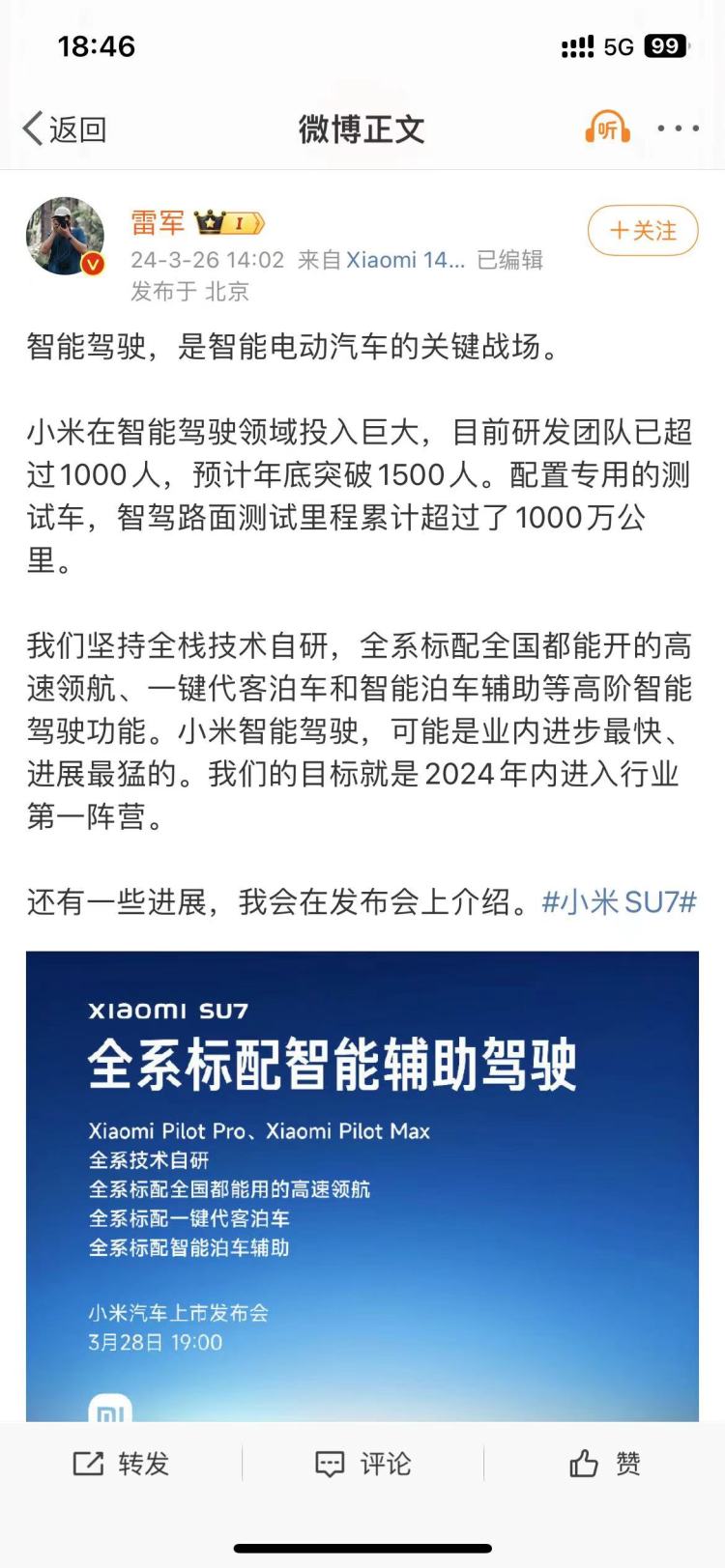Viewport: 725px width, 1568px height.
Task: Open 雷军's profile avatar
Action: pos(65,237)
